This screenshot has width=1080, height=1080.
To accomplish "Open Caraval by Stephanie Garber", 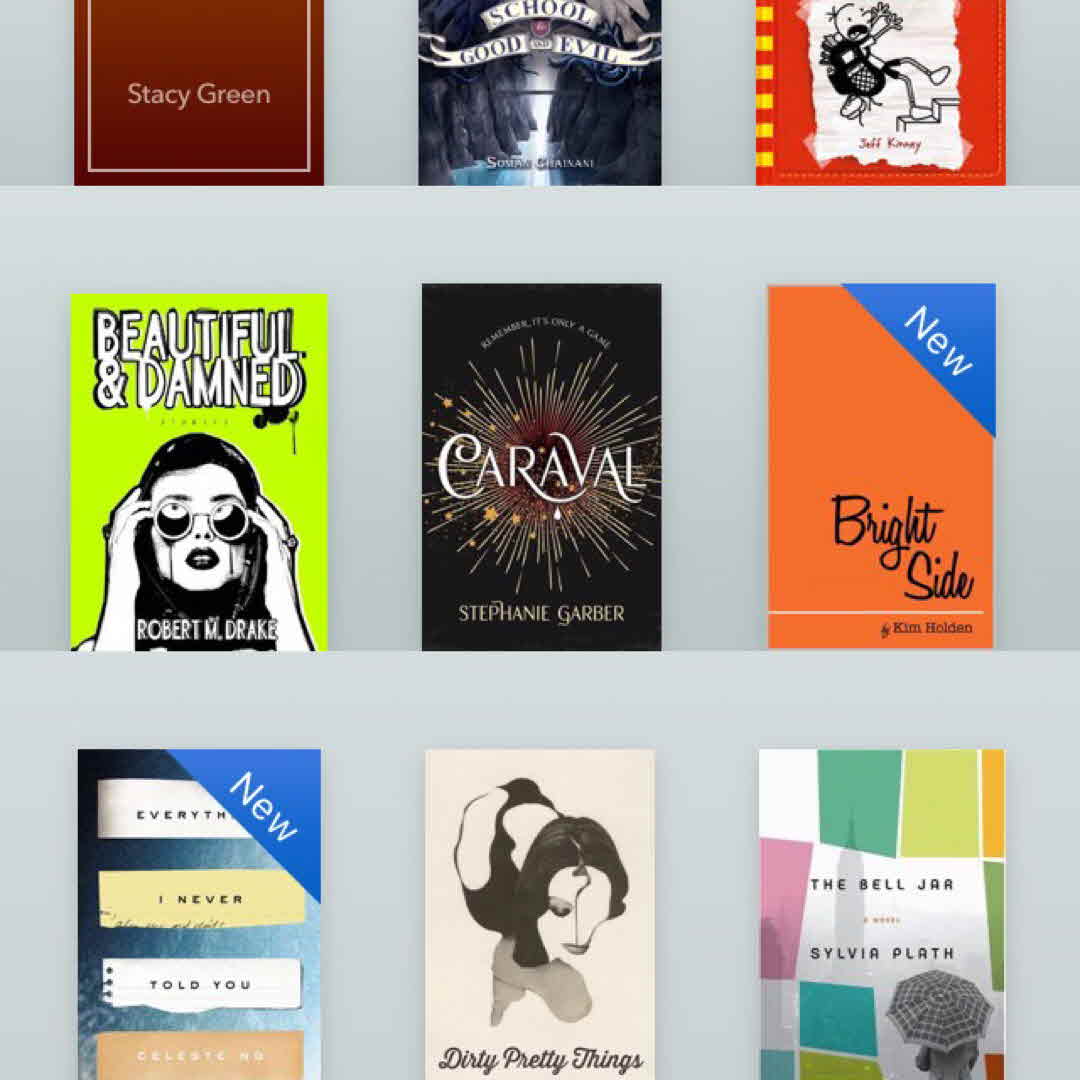I will [x=541, y=467].
